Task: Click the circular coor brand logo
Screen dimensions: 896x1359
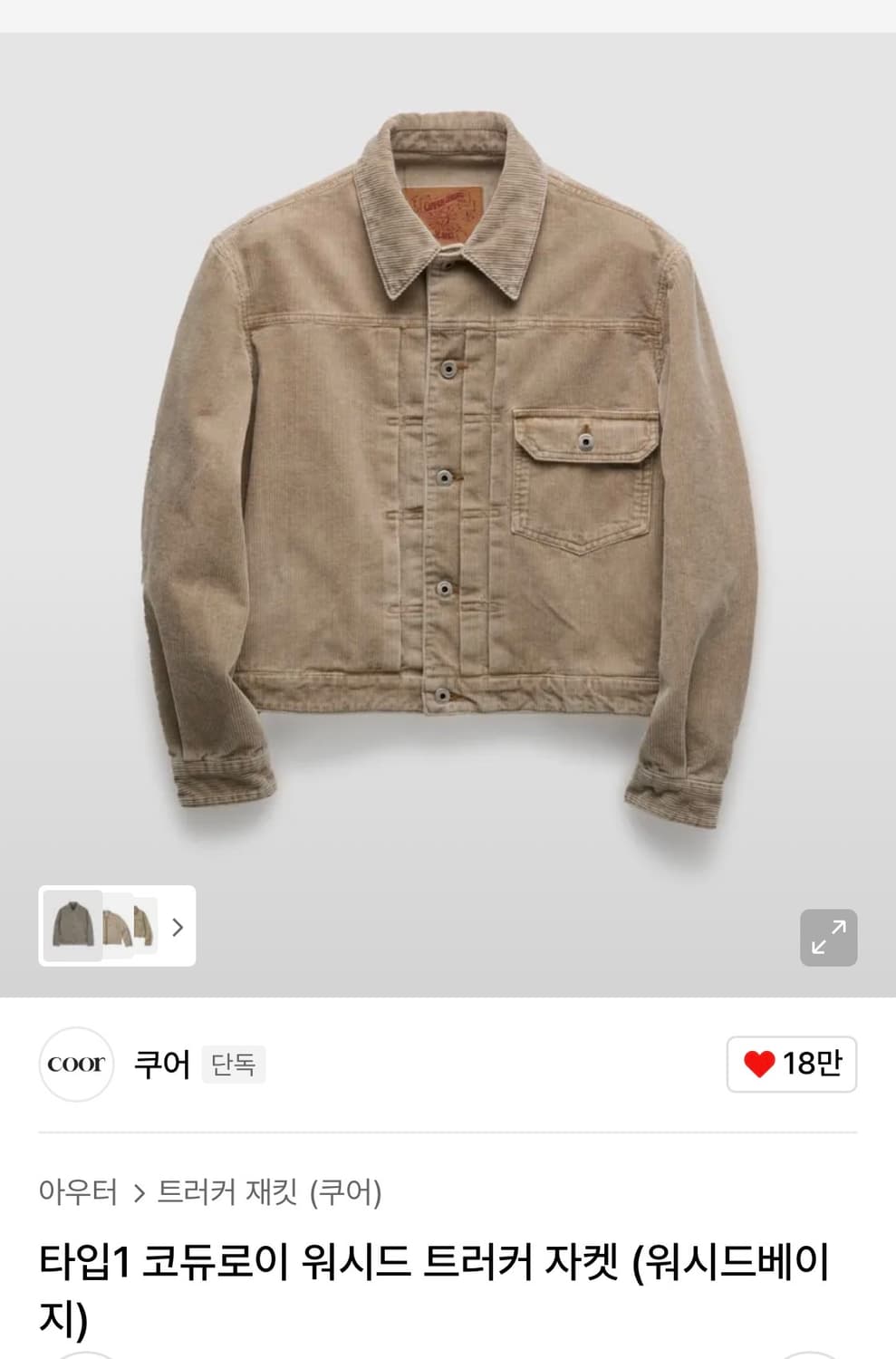Action: [x=76, y=1065]
